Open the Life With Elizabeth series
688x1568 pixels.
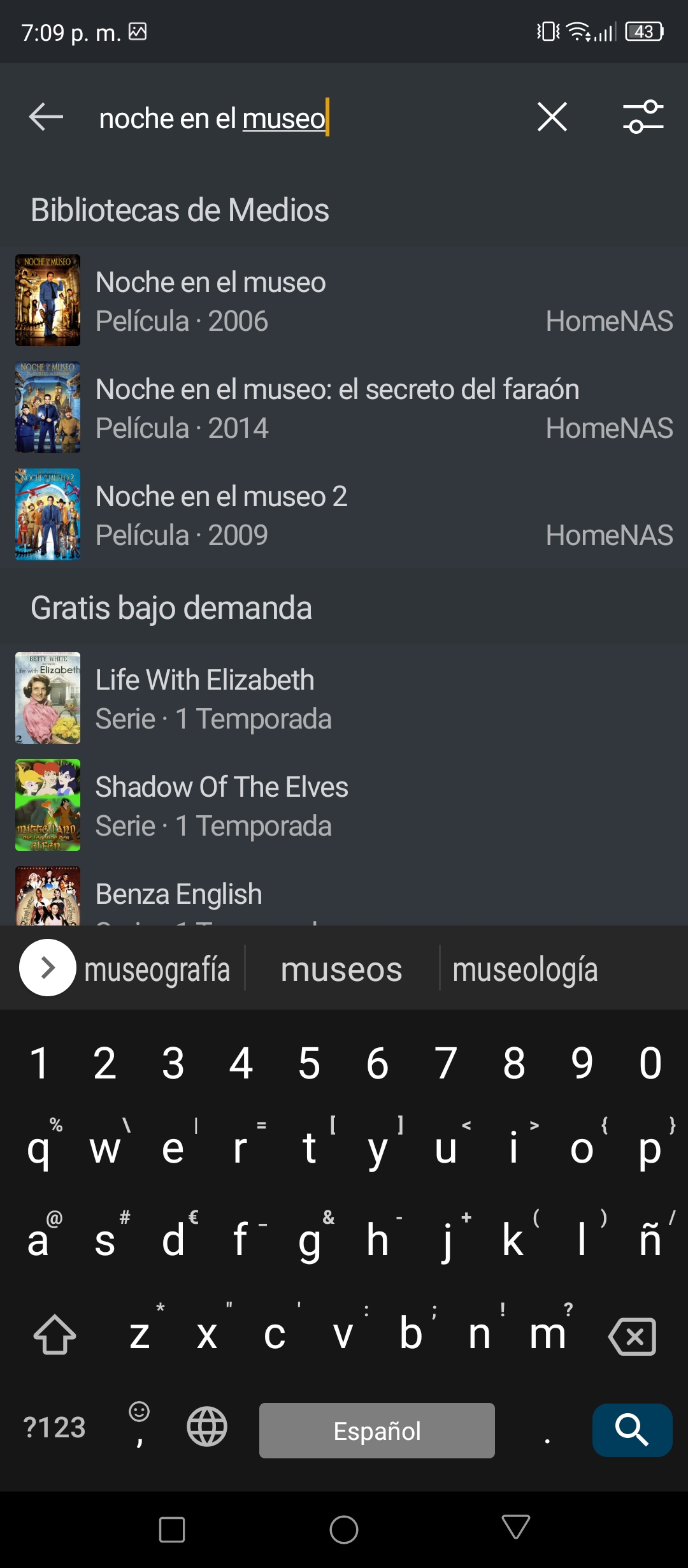[x=344, y=698]
